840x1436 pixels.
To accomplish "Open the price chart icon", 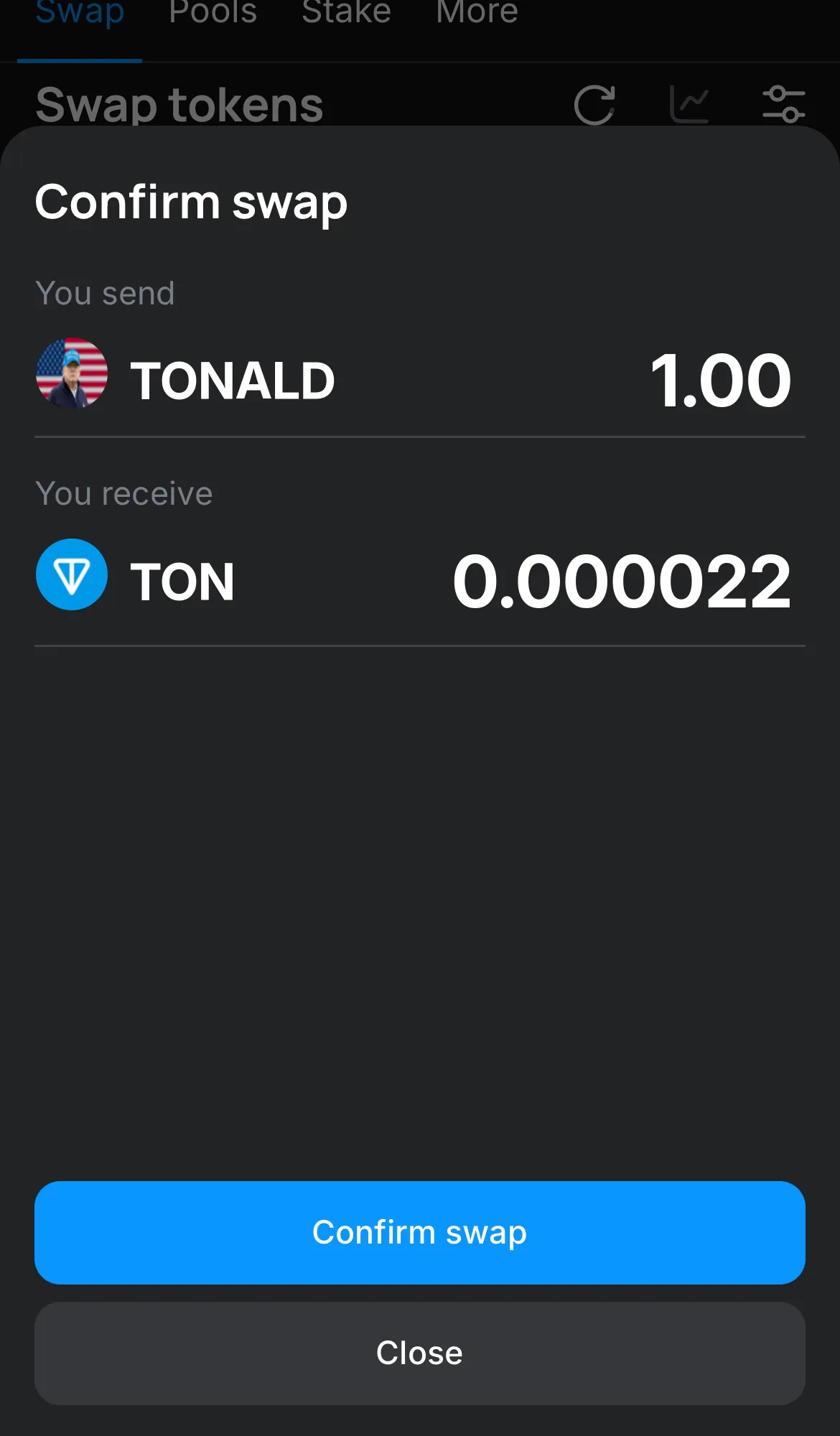I will (x=691, y=104).
